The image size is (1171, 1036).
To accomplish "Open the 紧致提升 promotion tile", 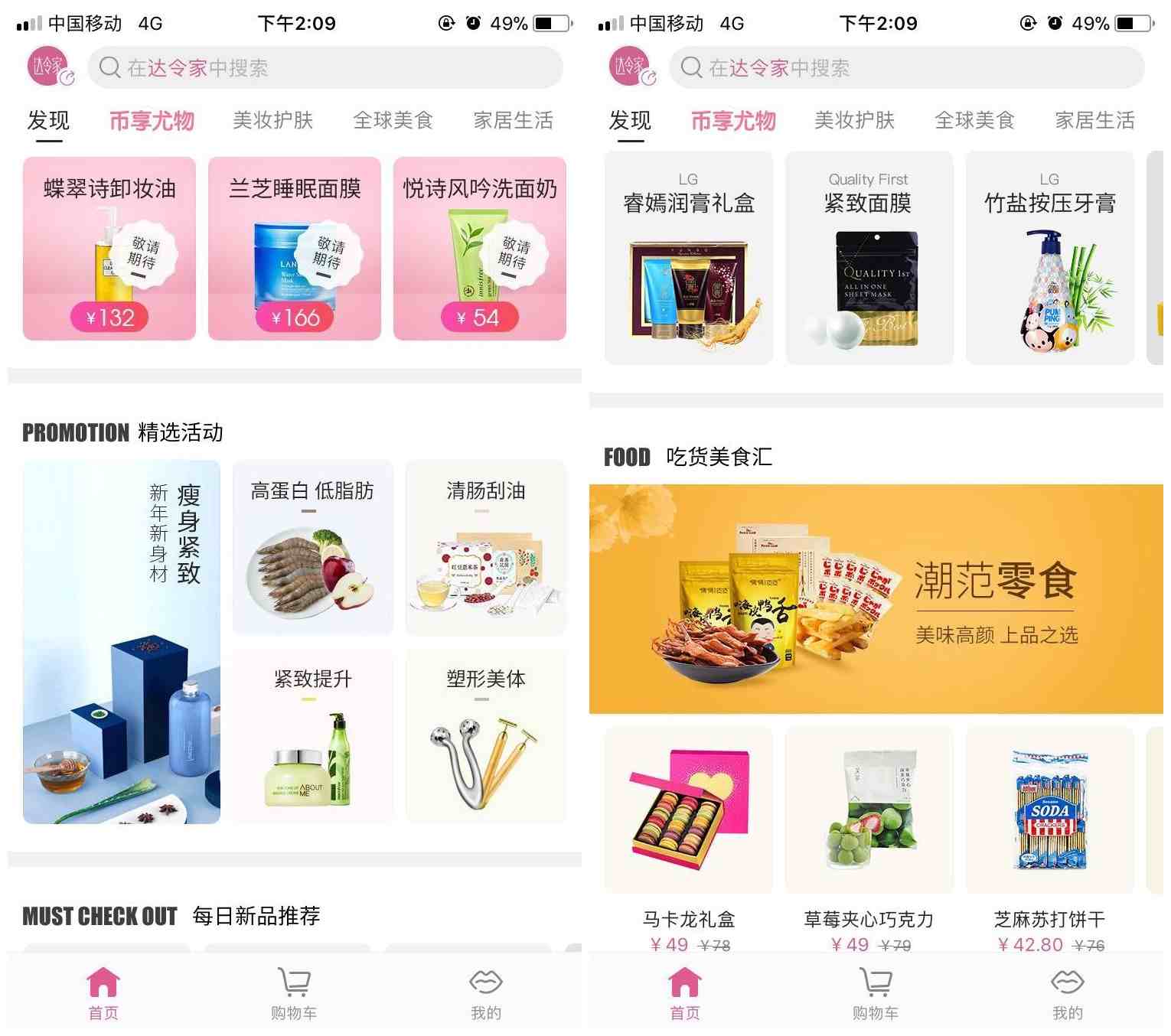I will click(x=312, y=735).
